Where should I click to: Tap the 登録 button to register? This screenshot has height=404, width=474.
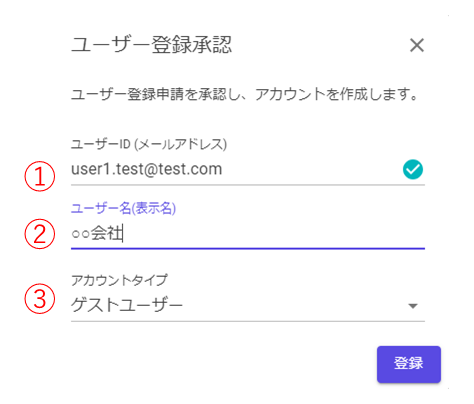point(409,364)
